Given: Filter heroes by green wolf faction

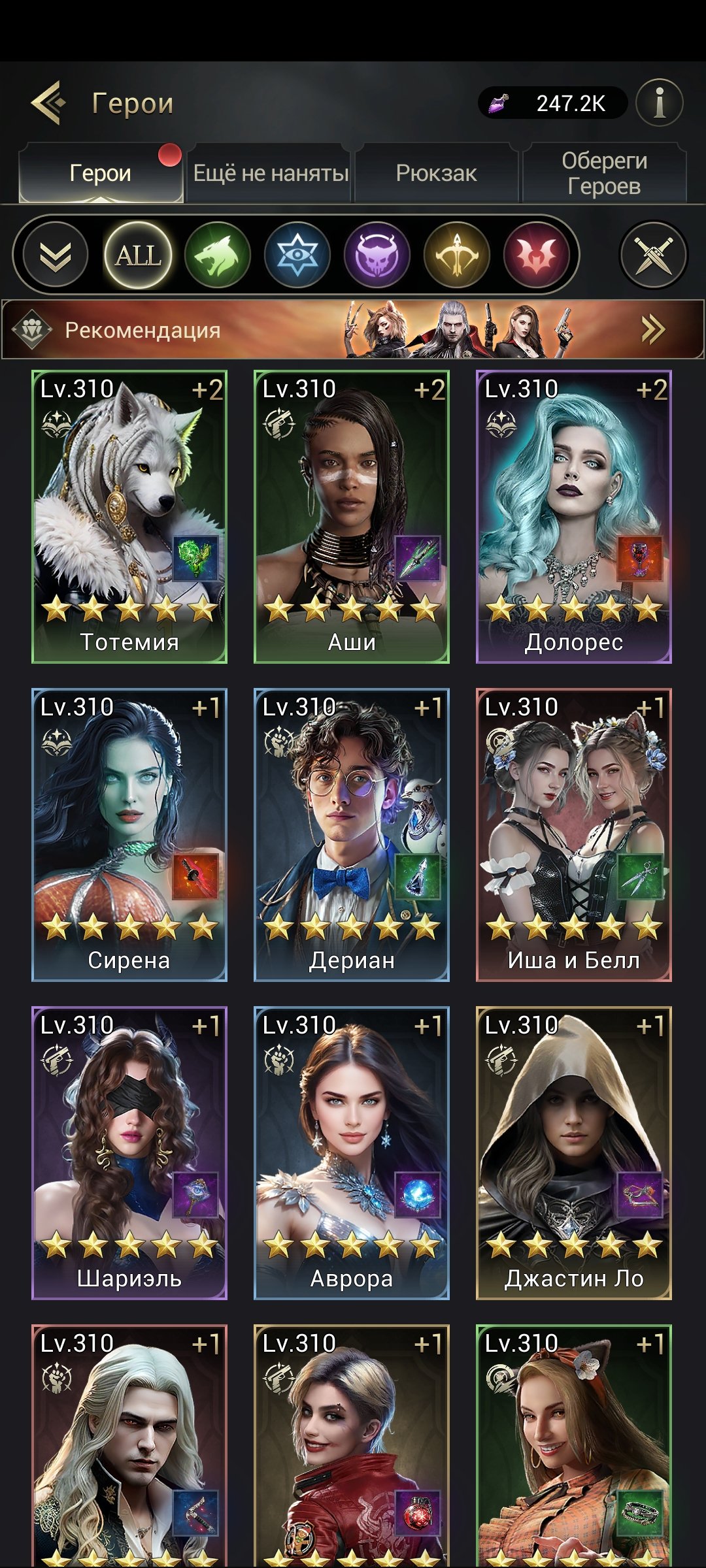Looking at the screenshot, I should pyautogui.click(x=218, y=255).
